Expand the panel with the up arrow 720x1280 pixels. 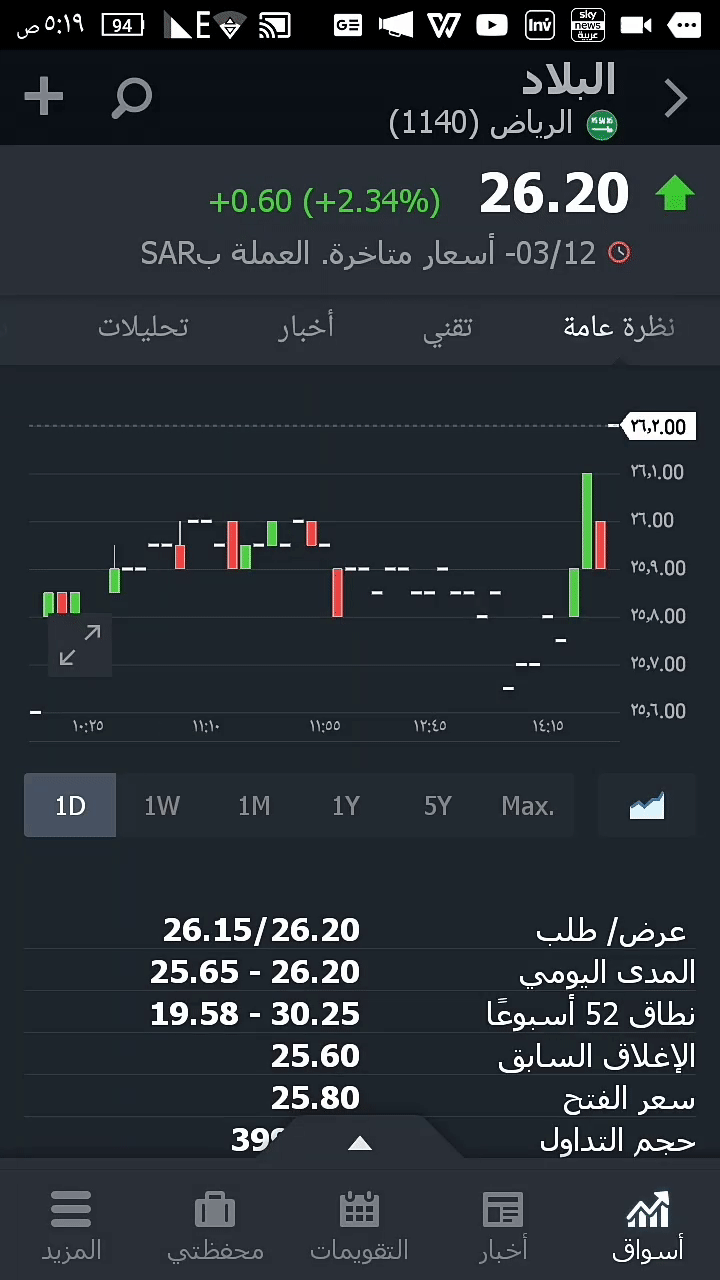click(360, 1143)
